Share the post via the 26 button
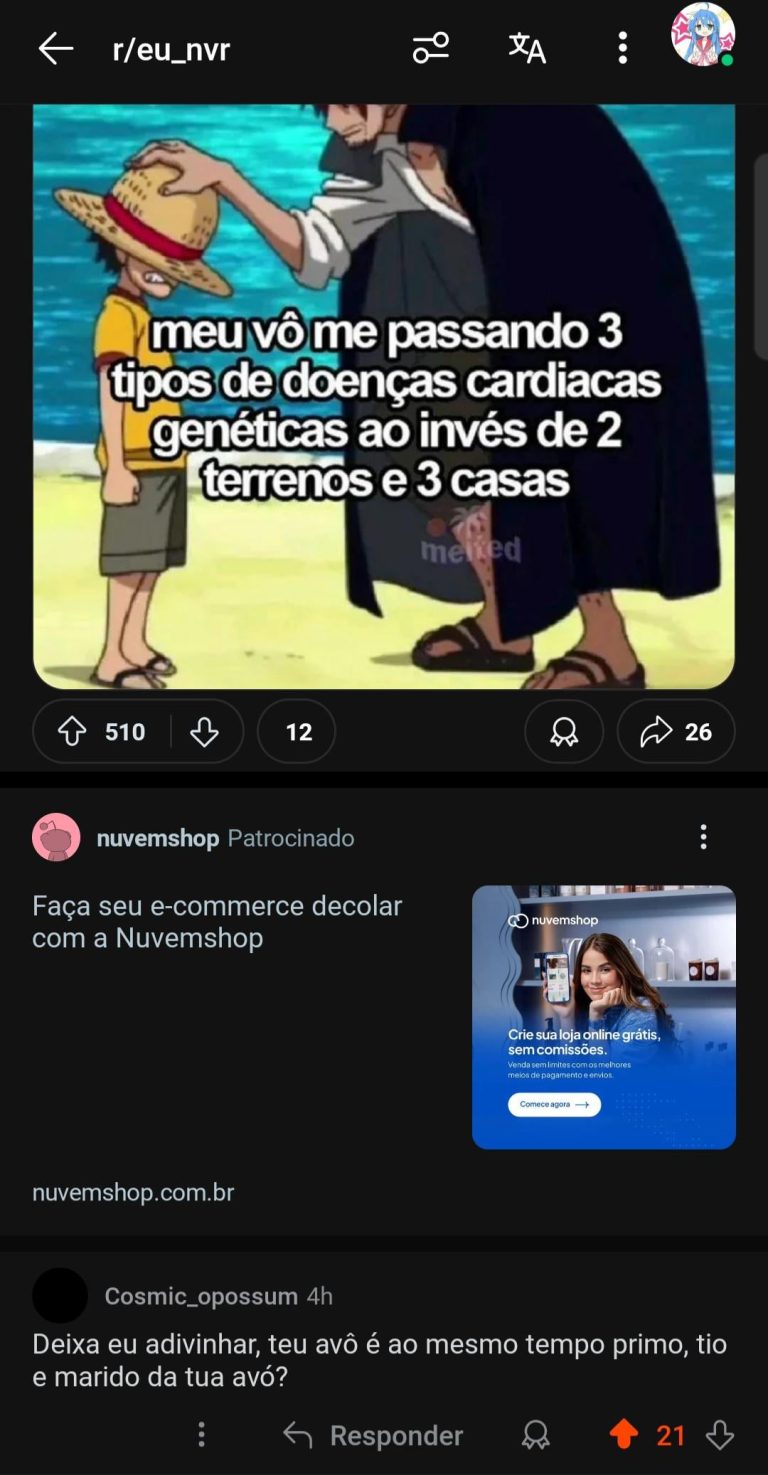This screenshot has height=1475, width=768. pyautogui.click(x=676, y=732)
